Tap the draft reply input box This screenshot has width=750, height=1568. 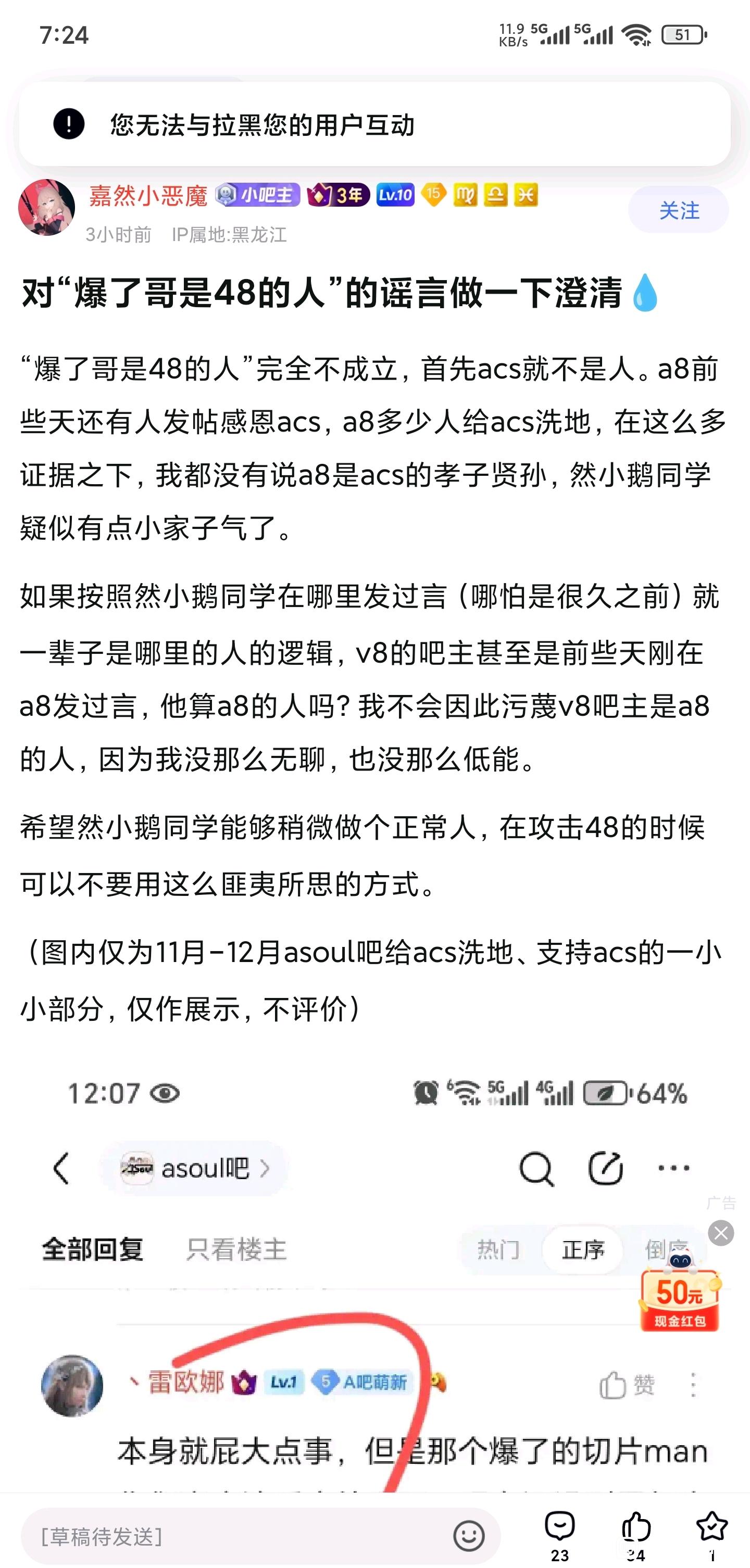[x=238, y=1536]
